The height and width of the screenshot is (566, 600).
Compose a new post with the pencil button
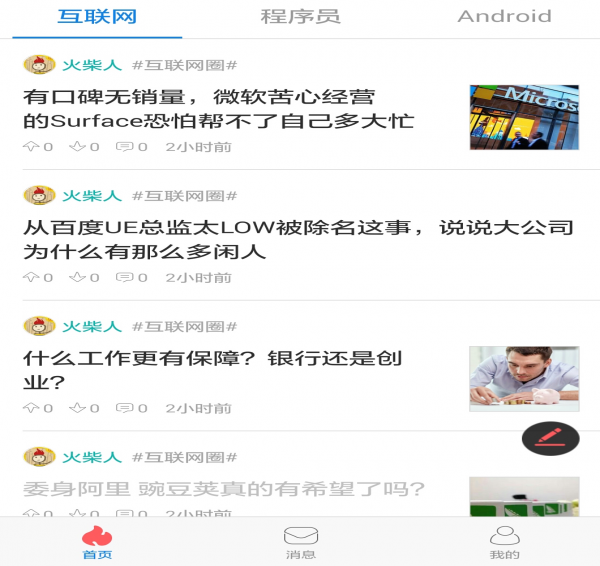click(x=550, y=437)
